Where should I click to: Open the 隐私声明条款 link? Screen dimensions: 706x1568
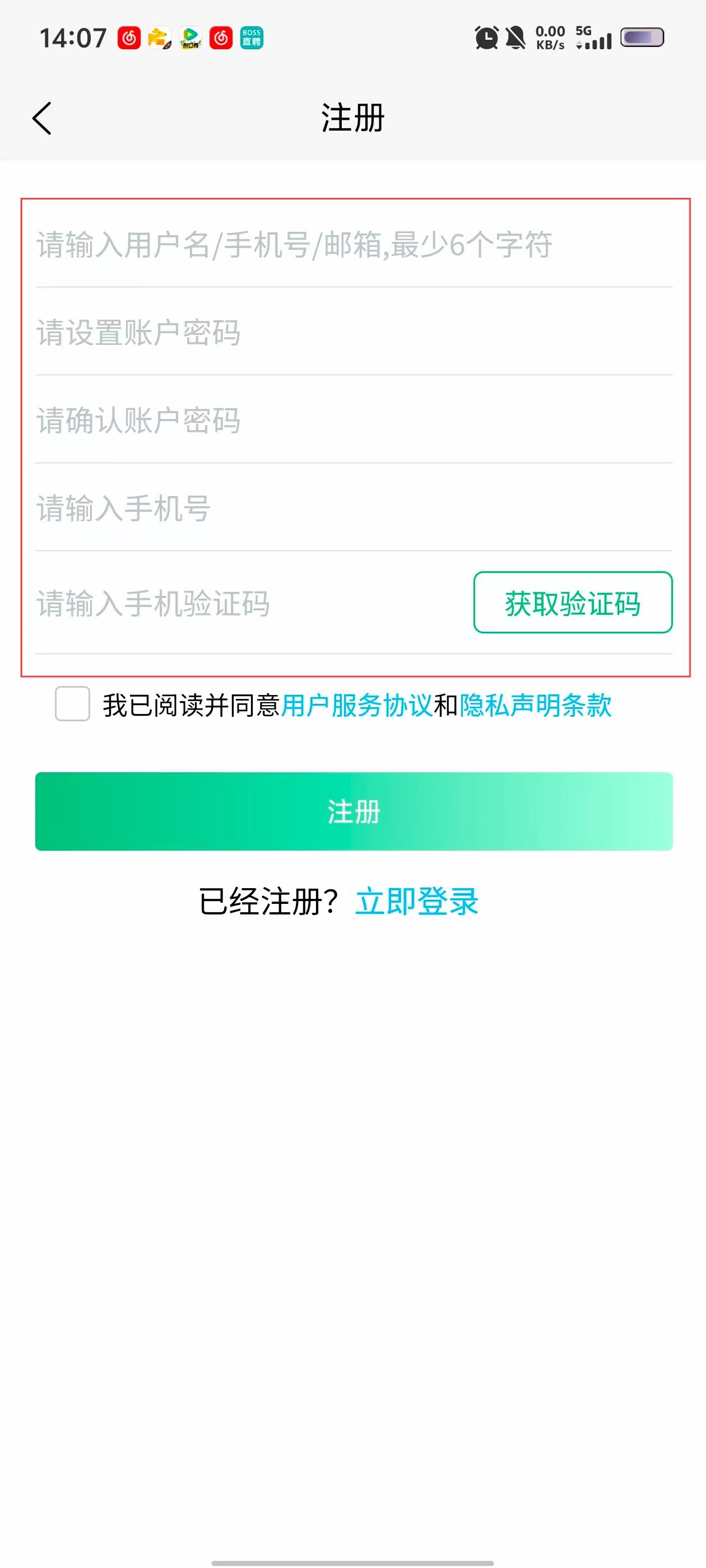coord(536,706)
